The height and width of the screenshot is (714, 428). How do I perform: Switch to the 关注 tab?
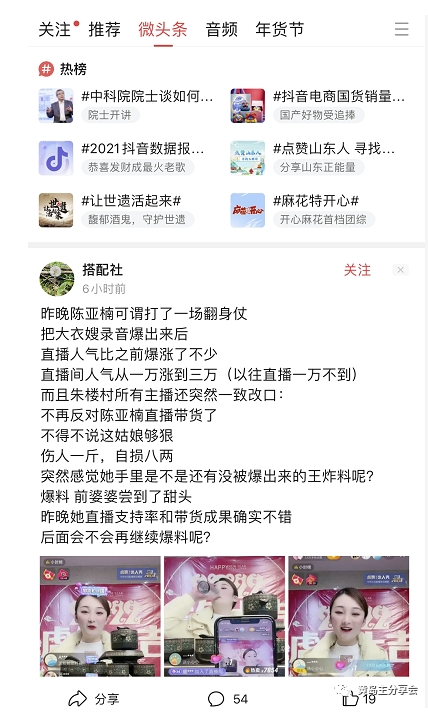[55, 30]
